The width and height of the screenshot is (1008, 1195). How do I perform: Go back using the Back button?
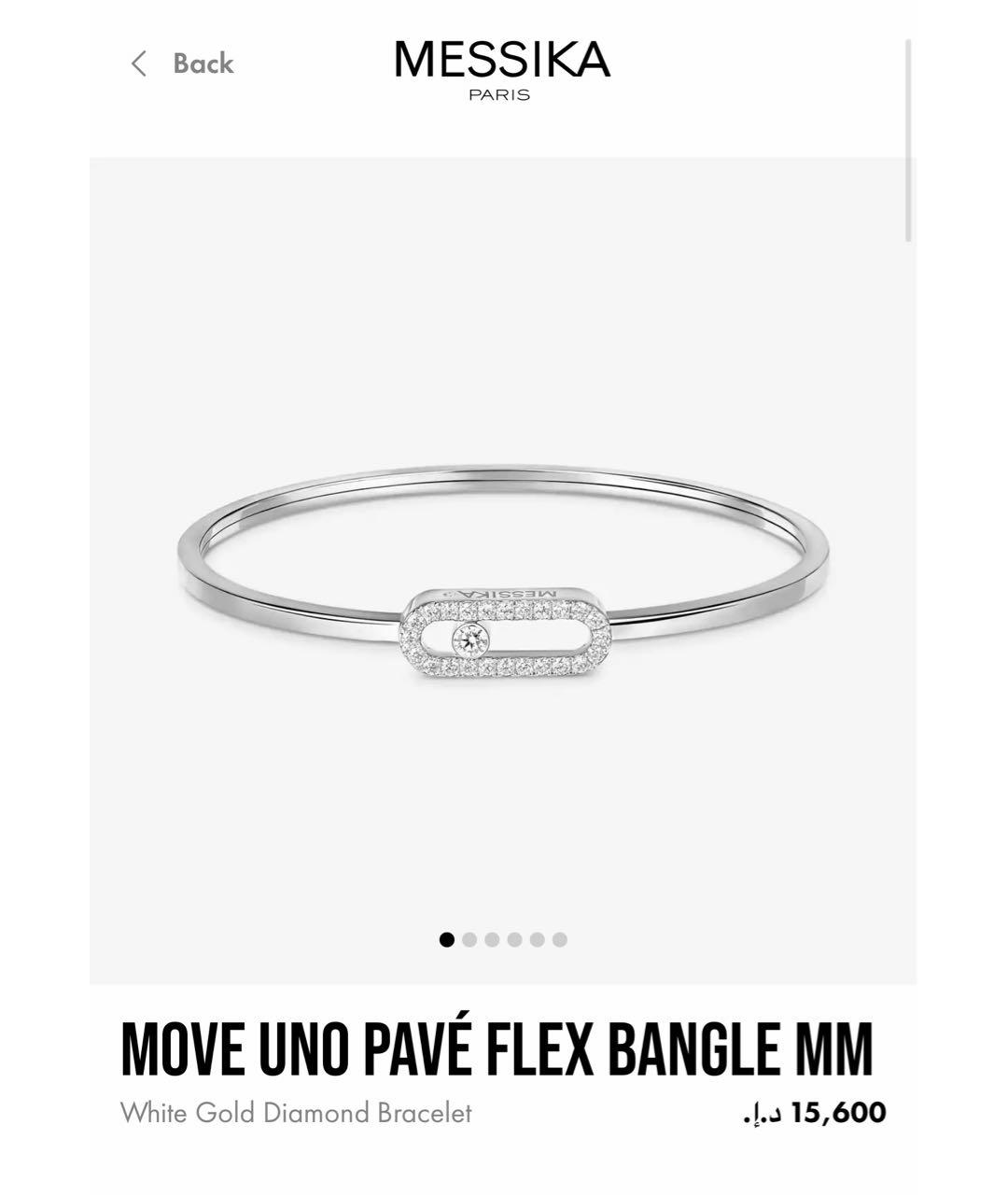[x=183, y=63]
